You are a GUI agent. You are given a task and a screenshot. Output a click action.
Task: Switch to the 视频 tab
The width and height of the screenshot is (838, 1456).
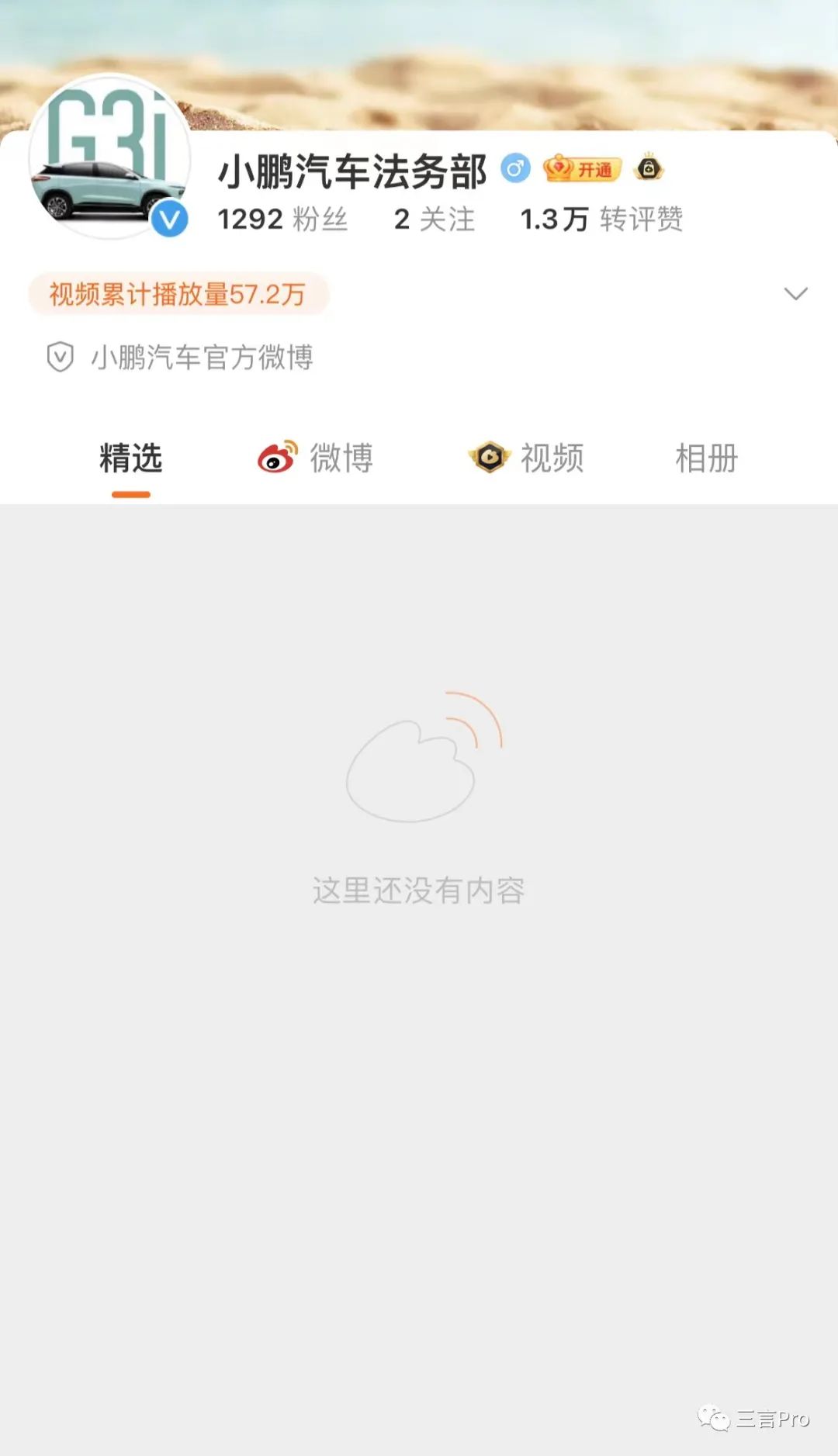point(527,458)
